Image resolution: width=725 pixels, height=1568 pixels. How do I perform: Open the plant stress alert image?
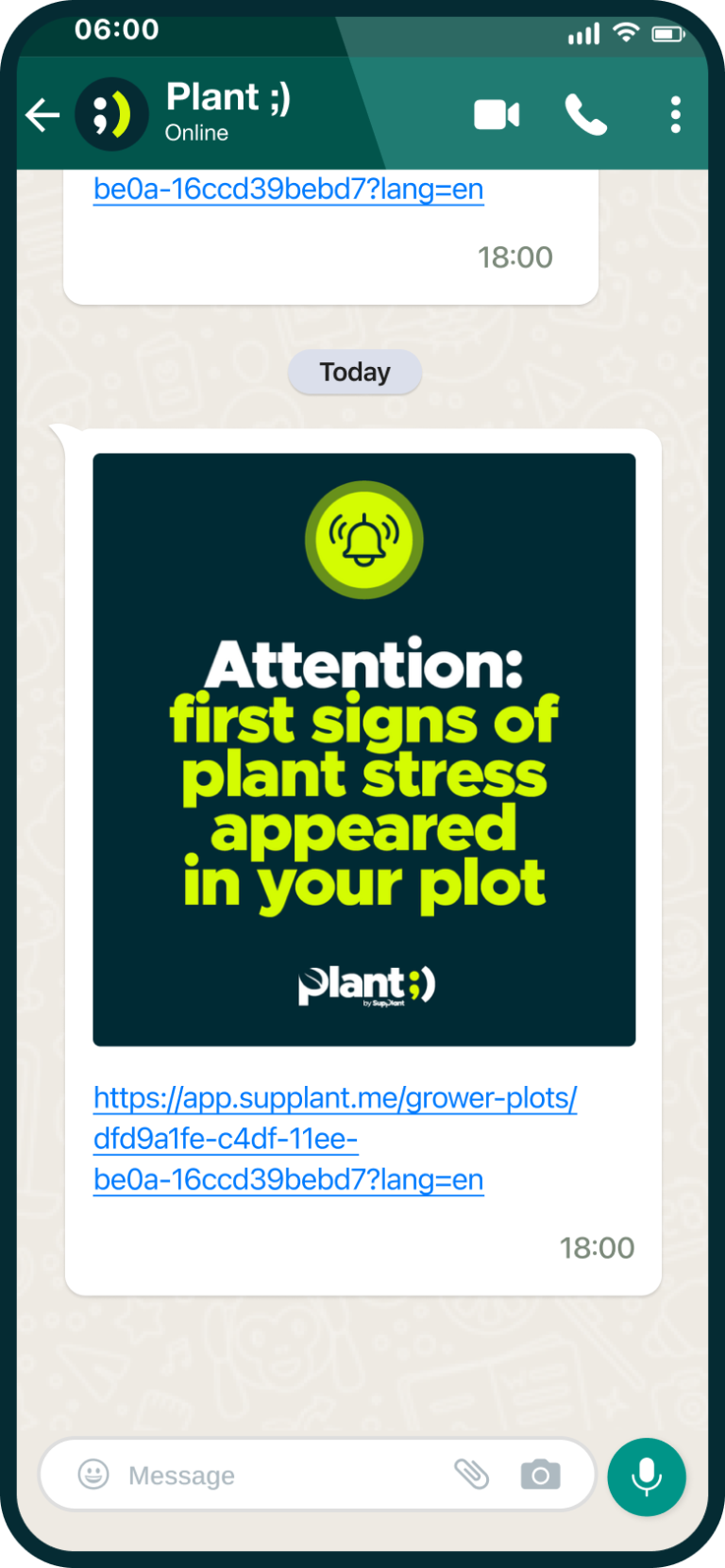(x=363, y=749)
